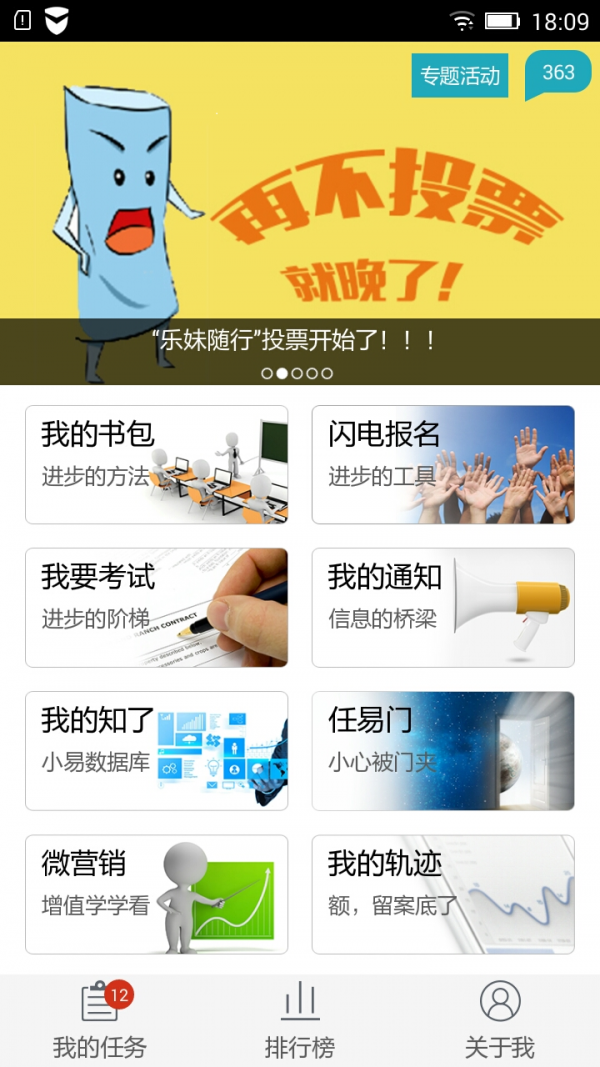The width and height of the screenshot is (600, 1067).
Task: Enter the 任易门 card
Action: click(x=443, y=750)
